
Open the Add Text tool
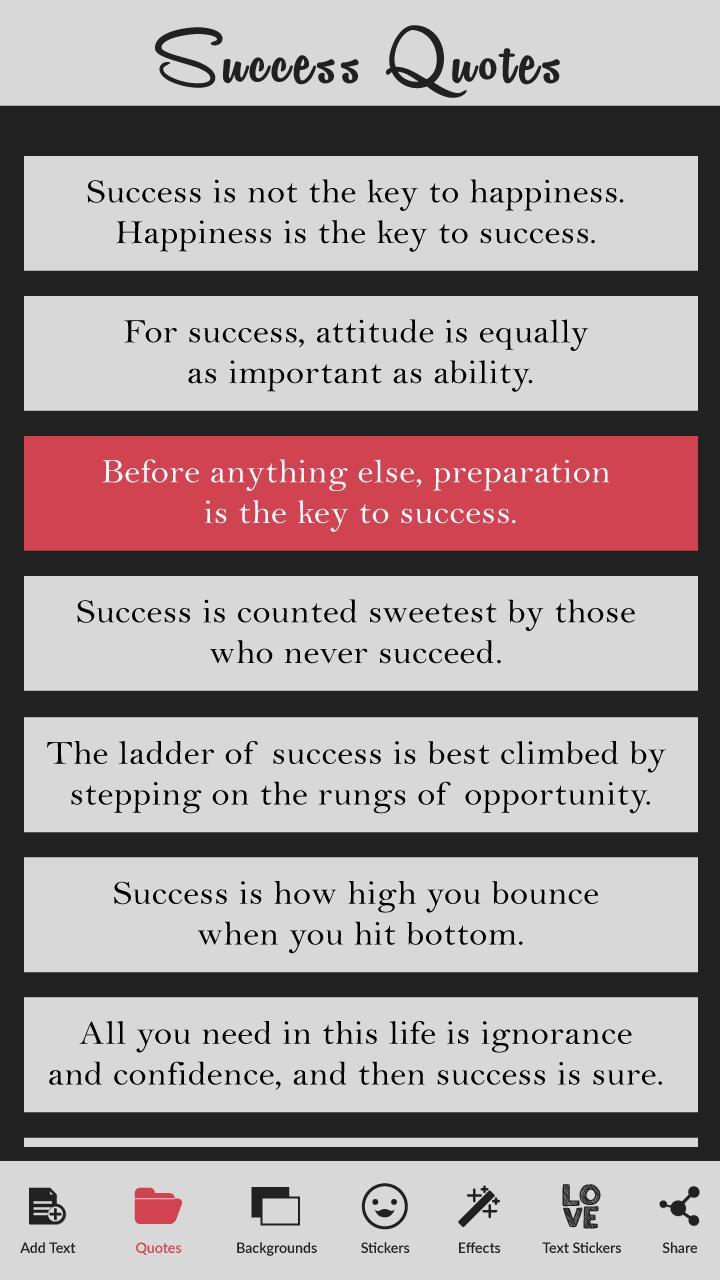pyautogui.click(x=48, y=1219)
